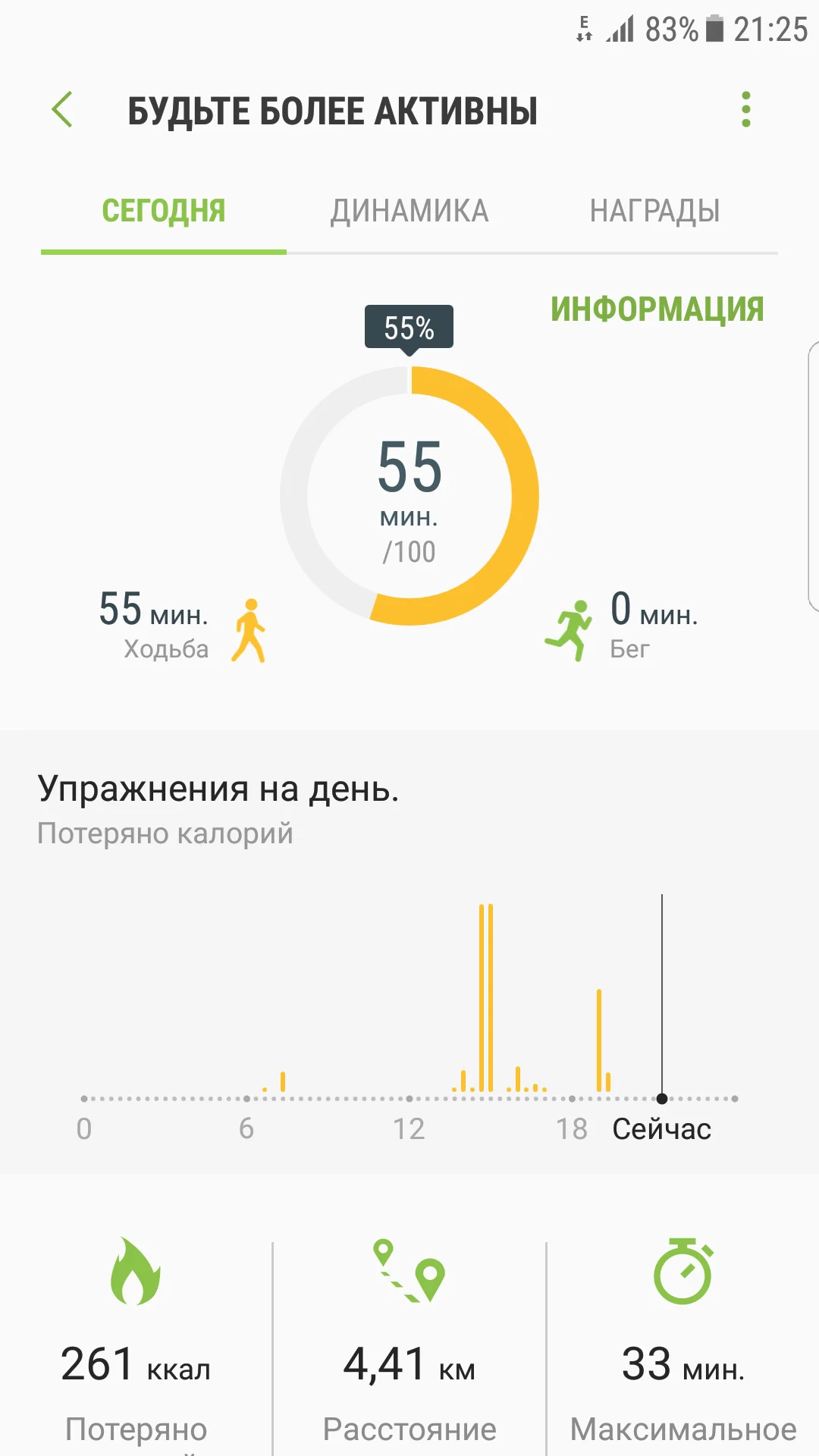
Task: Select the Сегодня tab
Action: [164, 211]
